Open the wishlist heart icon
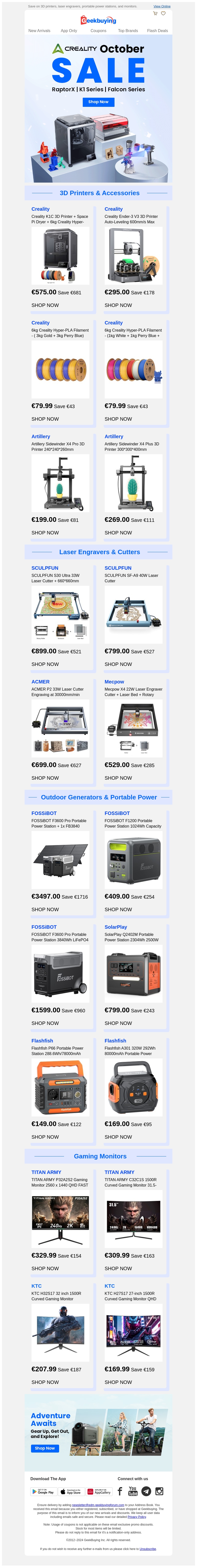Viewport: 197px width, 1568px height. coord(163,13)
